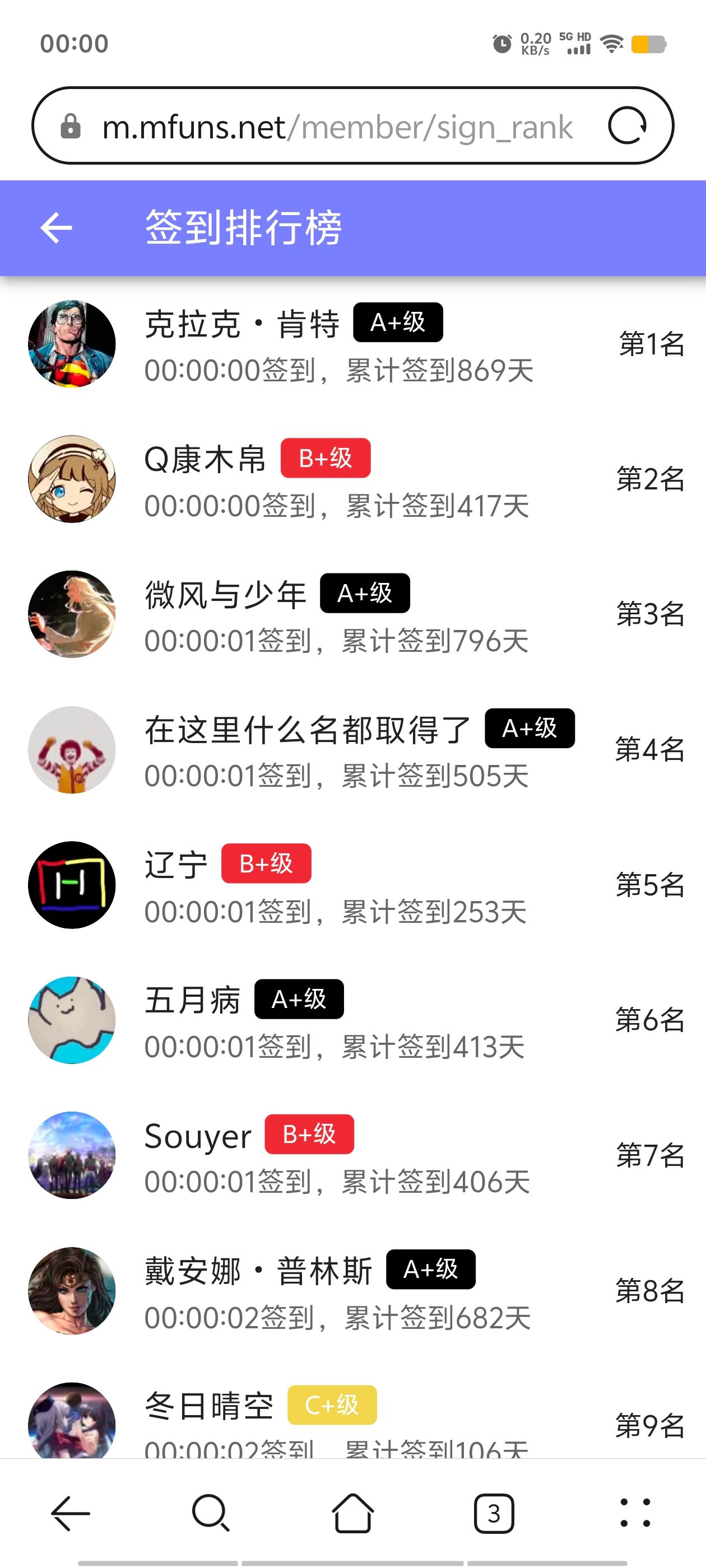Select the username Souyer
Viewport: 706px width, 1568px height.
pos(197,1134)
